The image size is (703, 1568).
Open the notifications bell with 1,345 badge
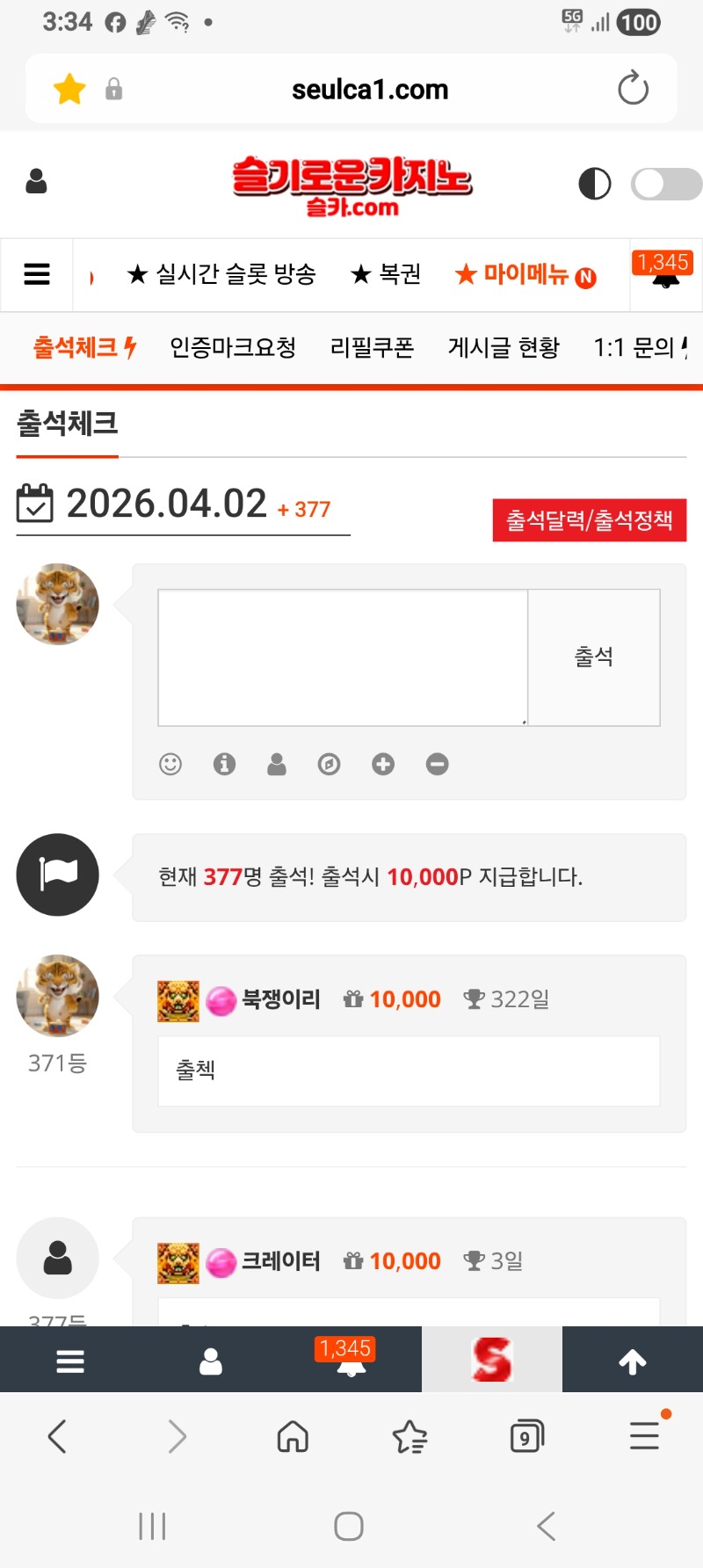tap(665, 274)
